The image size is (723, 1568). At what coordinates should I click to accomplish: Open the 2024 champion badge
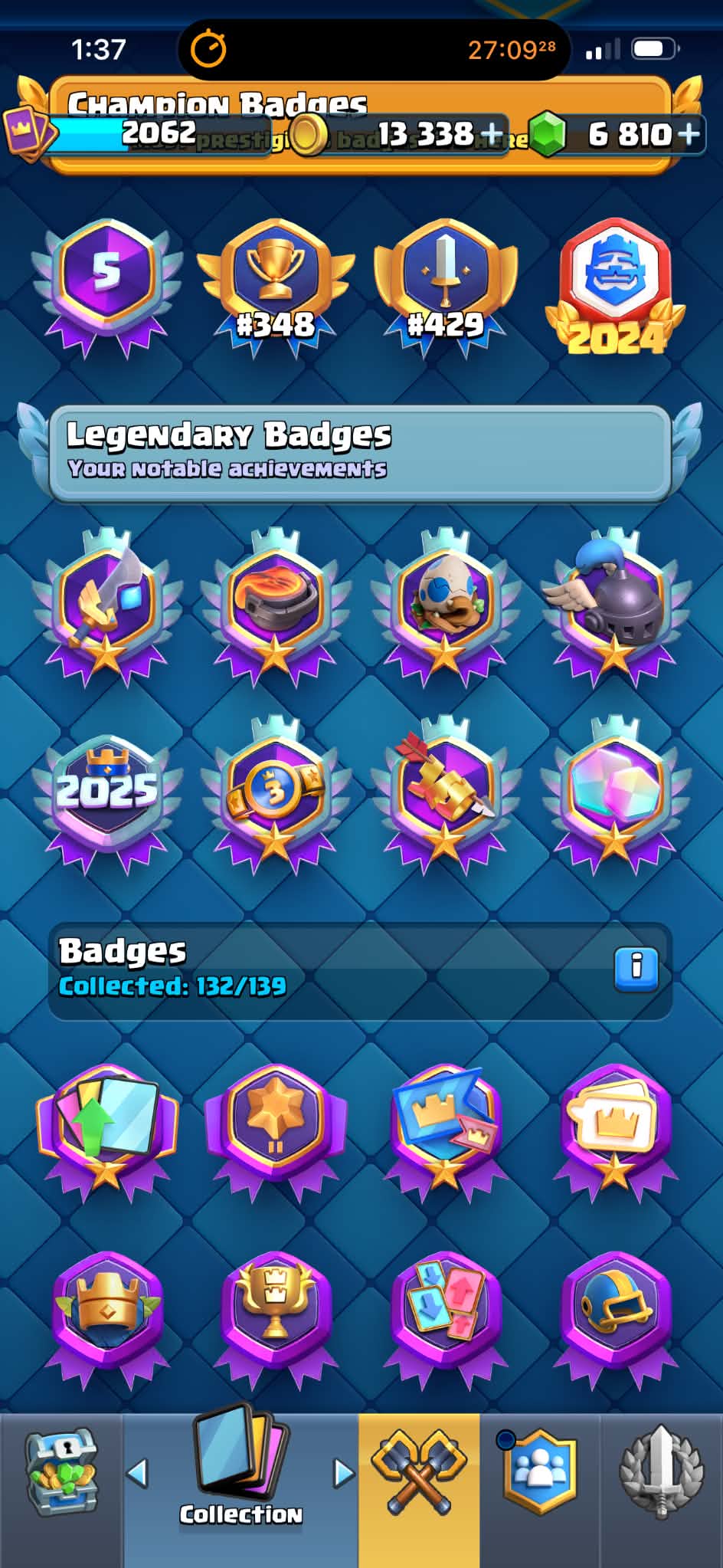616,287
